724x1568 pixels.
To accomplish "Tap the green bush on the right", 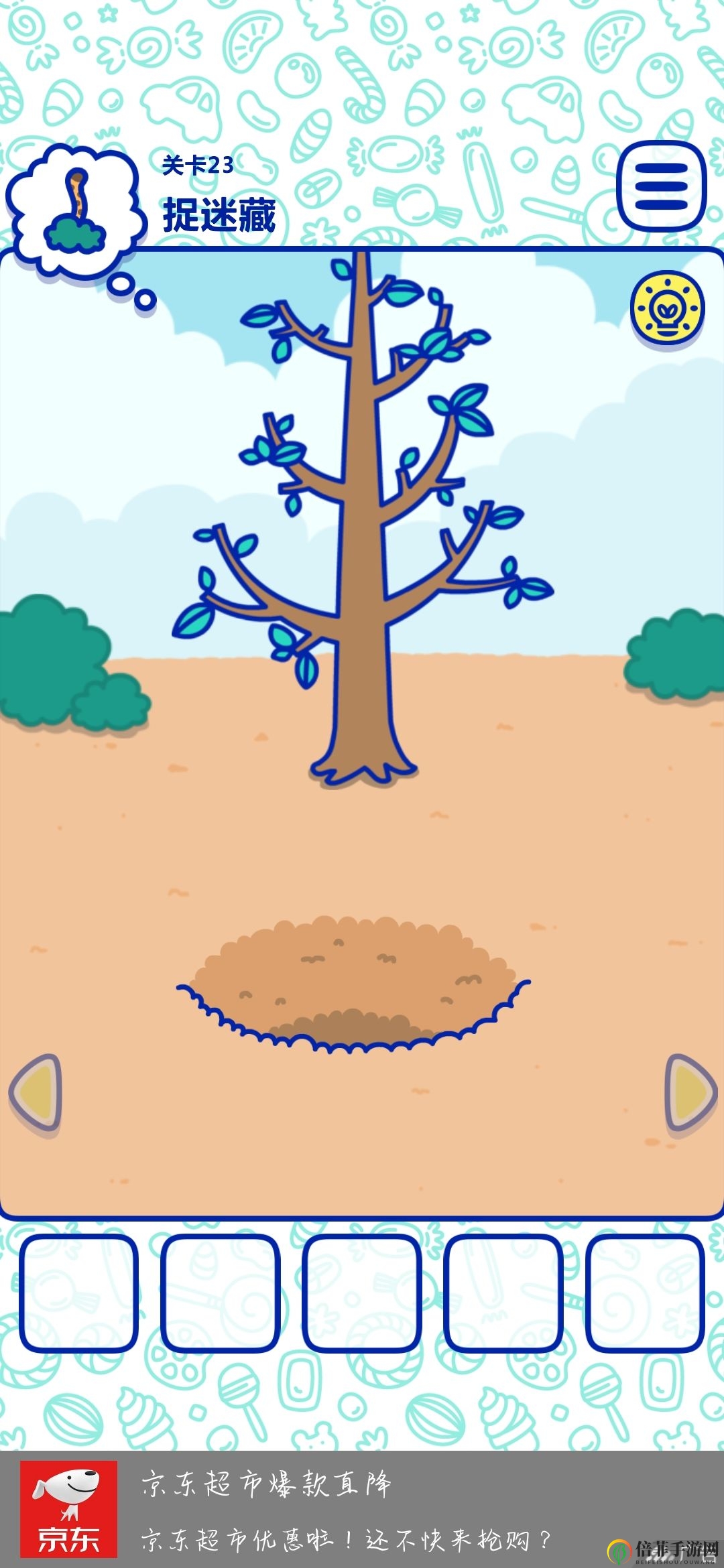I will tap(677, 657).
